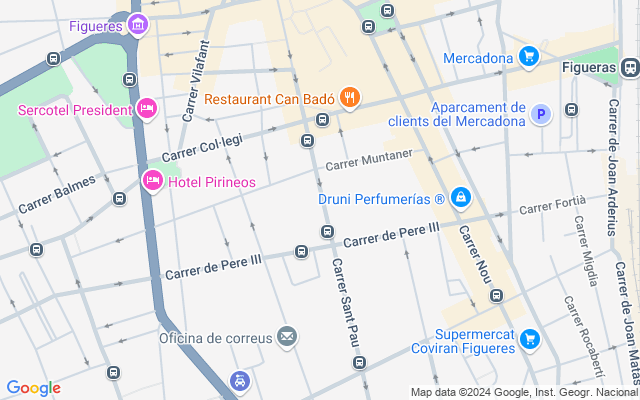The height and width of the screenshot is (400, 640).
Task: Open the Figueres museum marker
Action: point(138,24)
